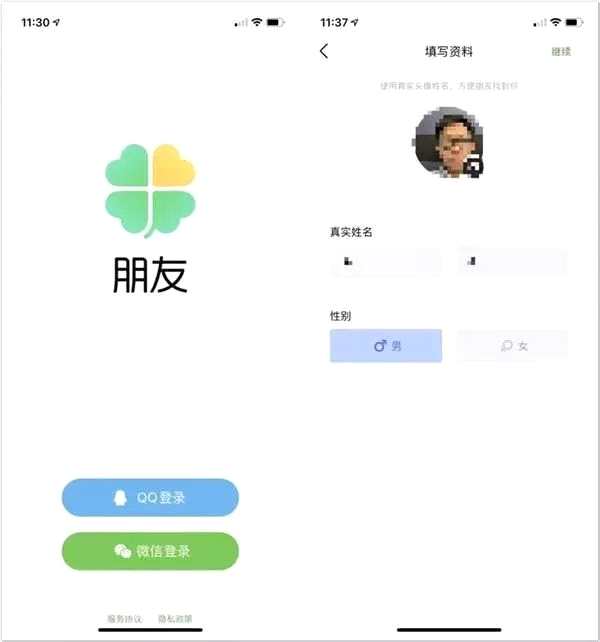
Task: Open the 服务协议 link
Action: (124, 618)
